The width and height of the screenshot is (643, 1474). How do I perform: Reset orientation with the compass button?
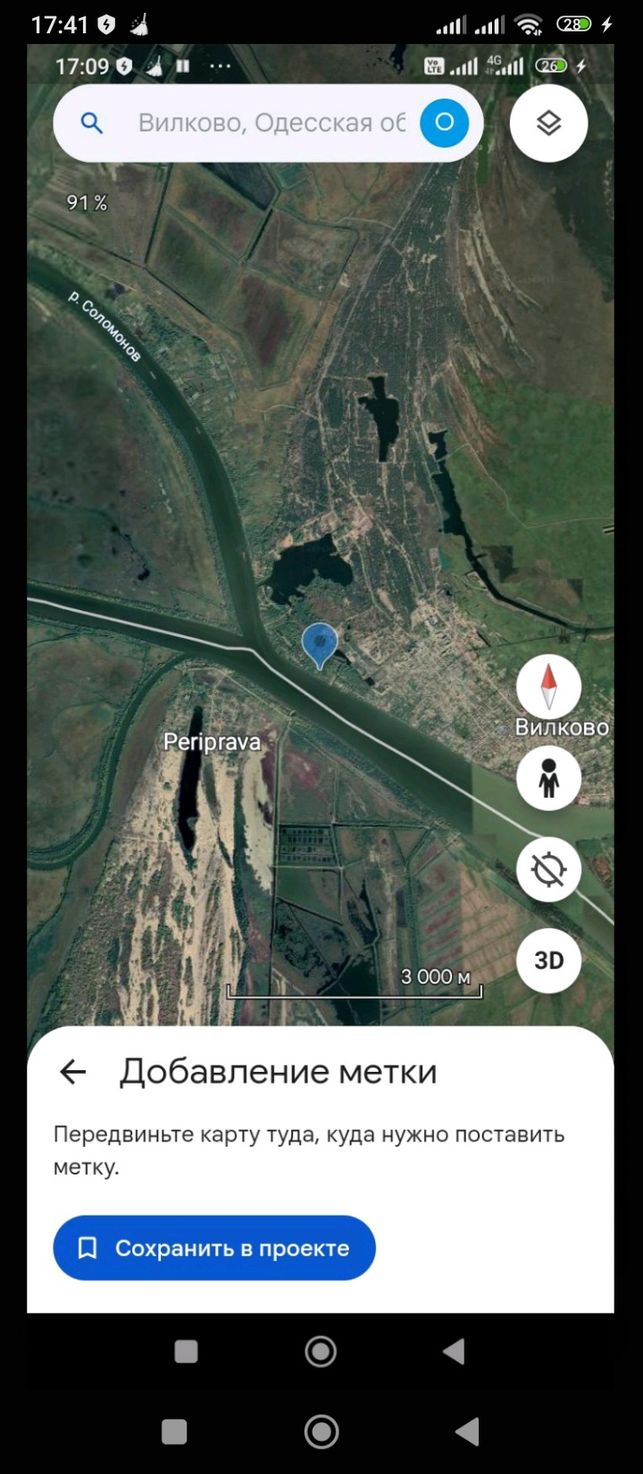[548, 687]
